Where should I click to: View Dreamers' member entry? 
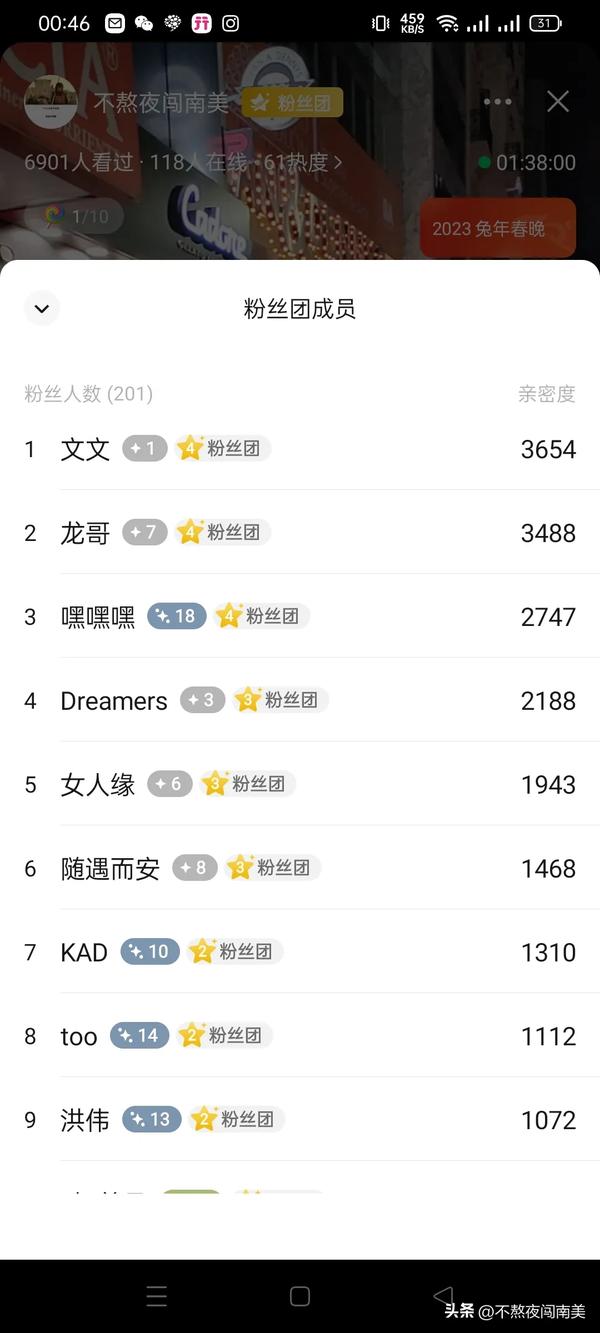300,701
